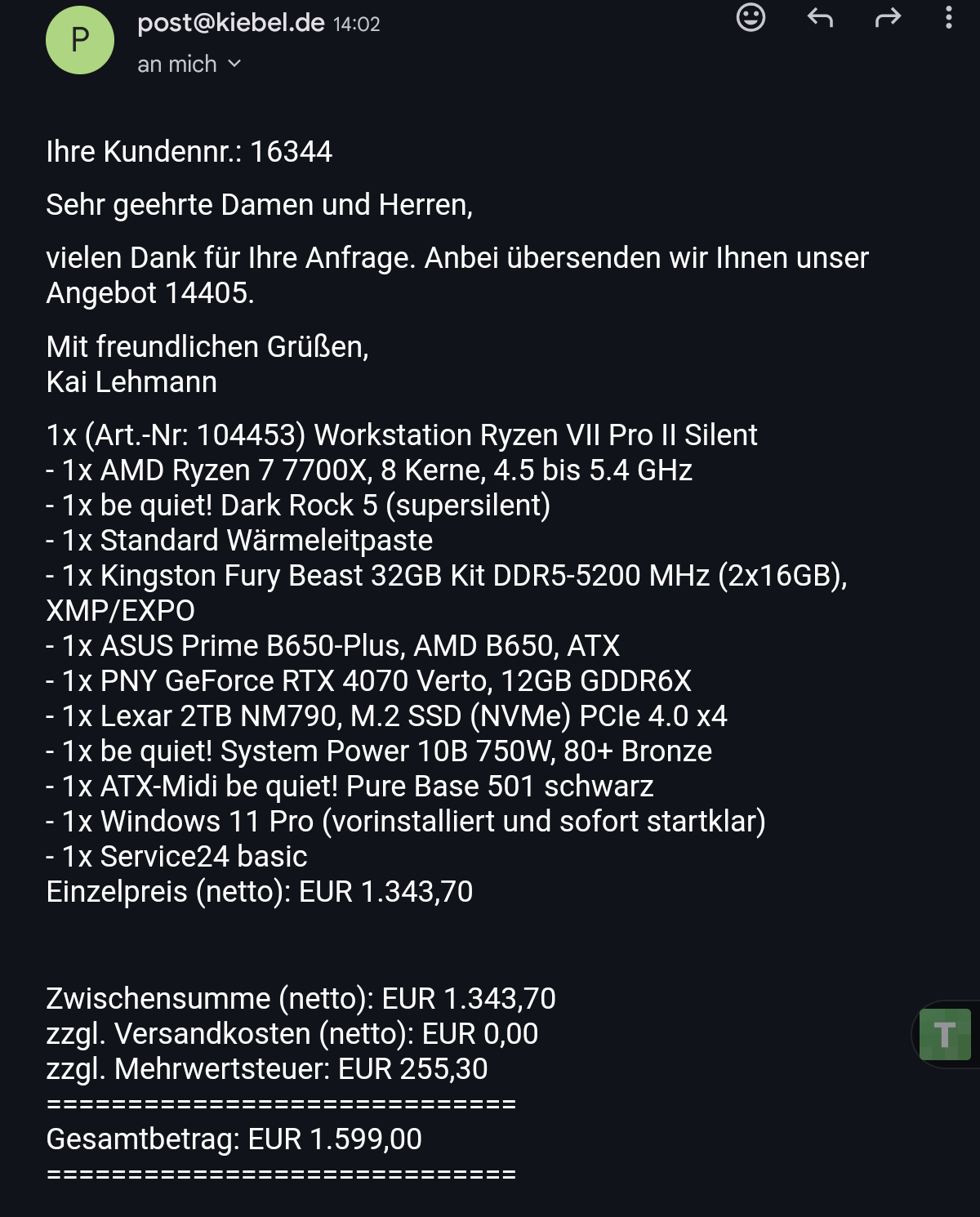Open the message overflow menu

point(948,17)
